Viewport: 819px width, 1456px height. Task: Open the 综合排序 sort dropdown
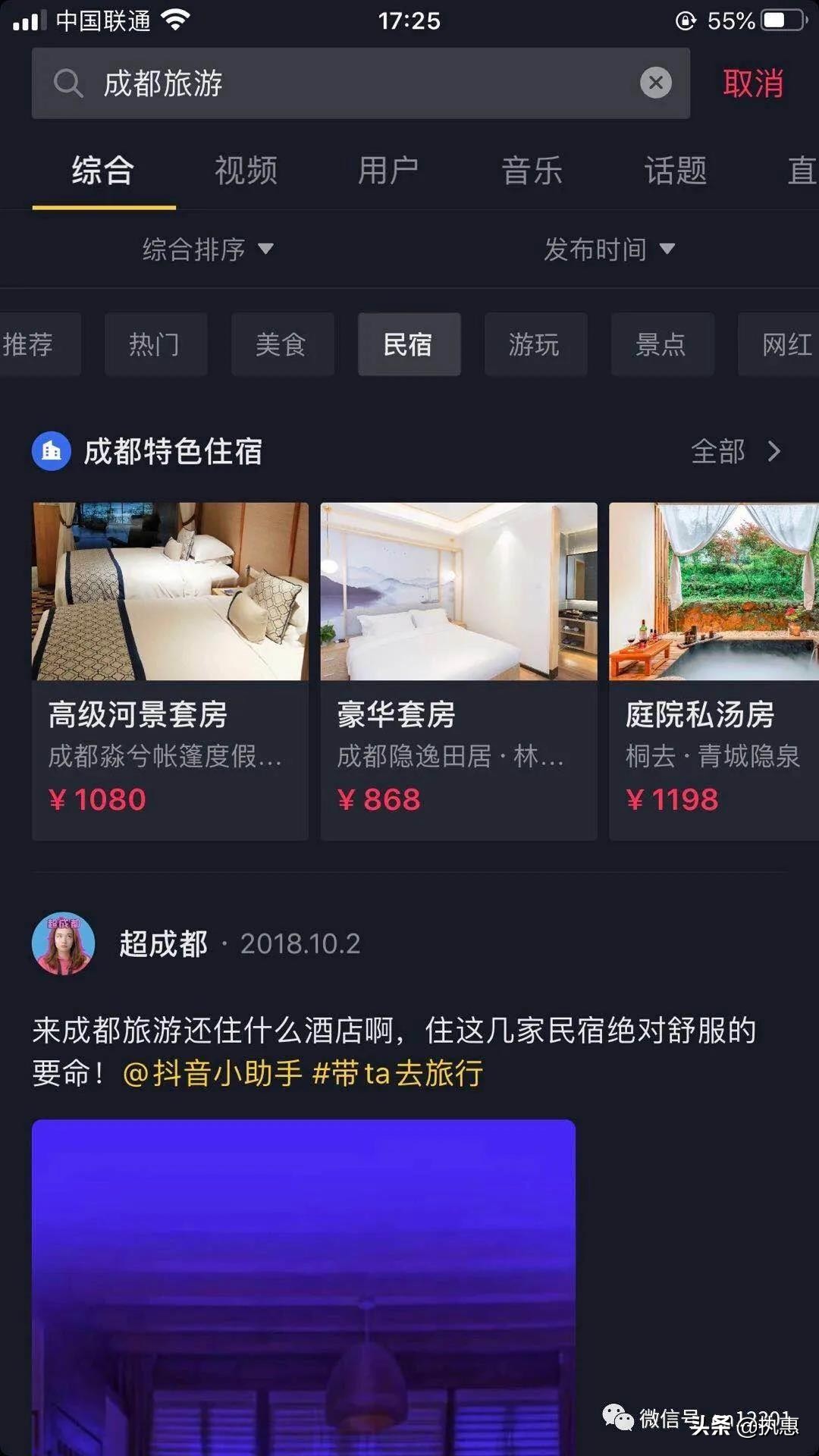pos(206,250)
